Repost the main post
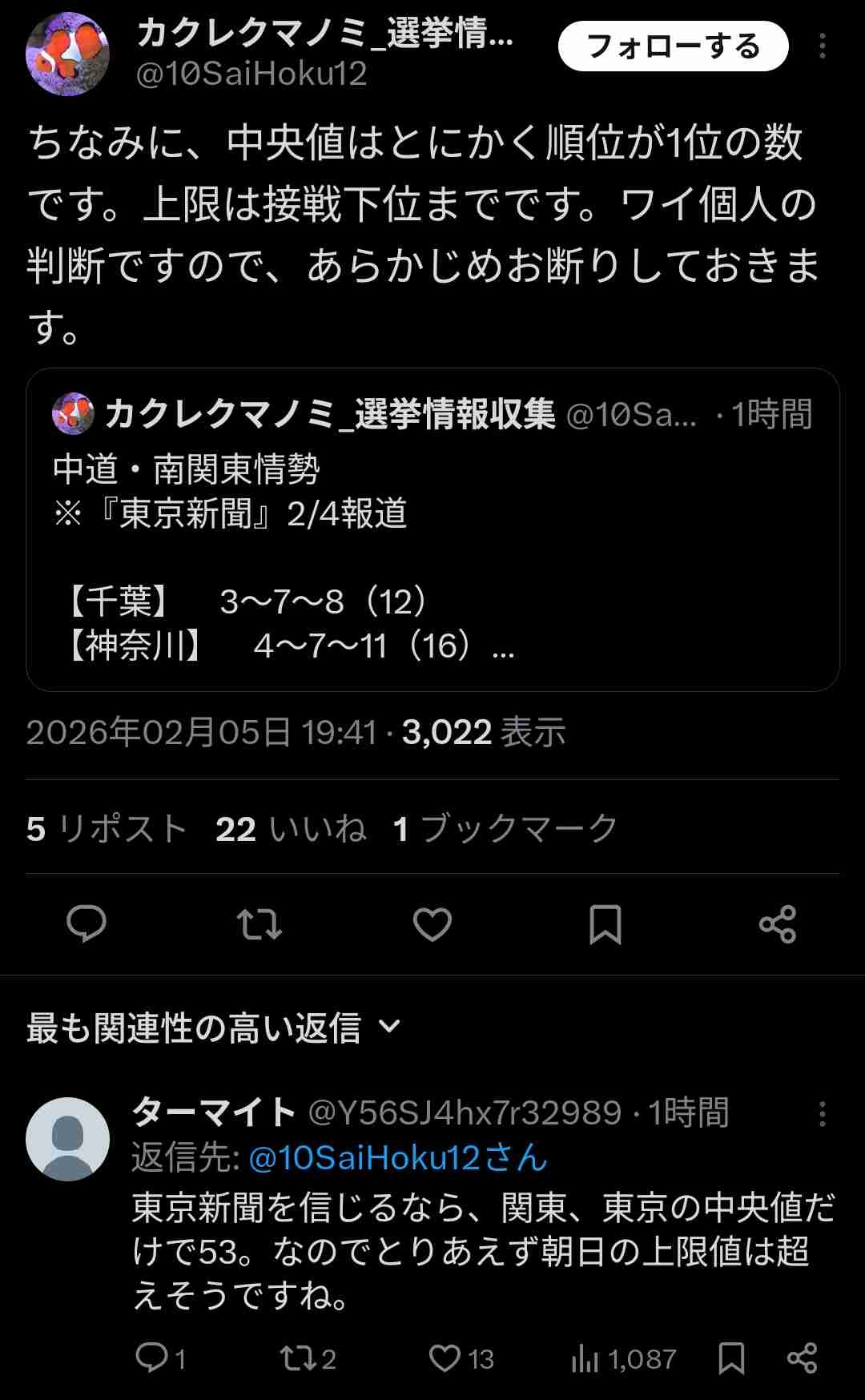This screenshot has height=1400, width=865. click(259, 924)
